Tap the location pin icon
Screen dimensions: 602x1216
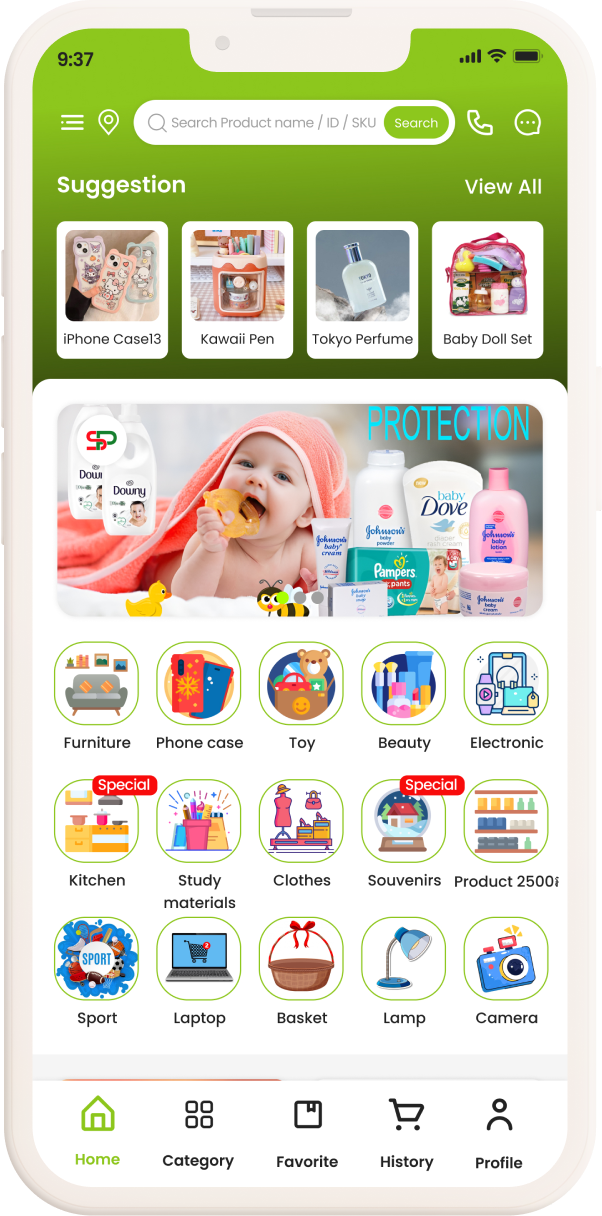pos(108,122)
